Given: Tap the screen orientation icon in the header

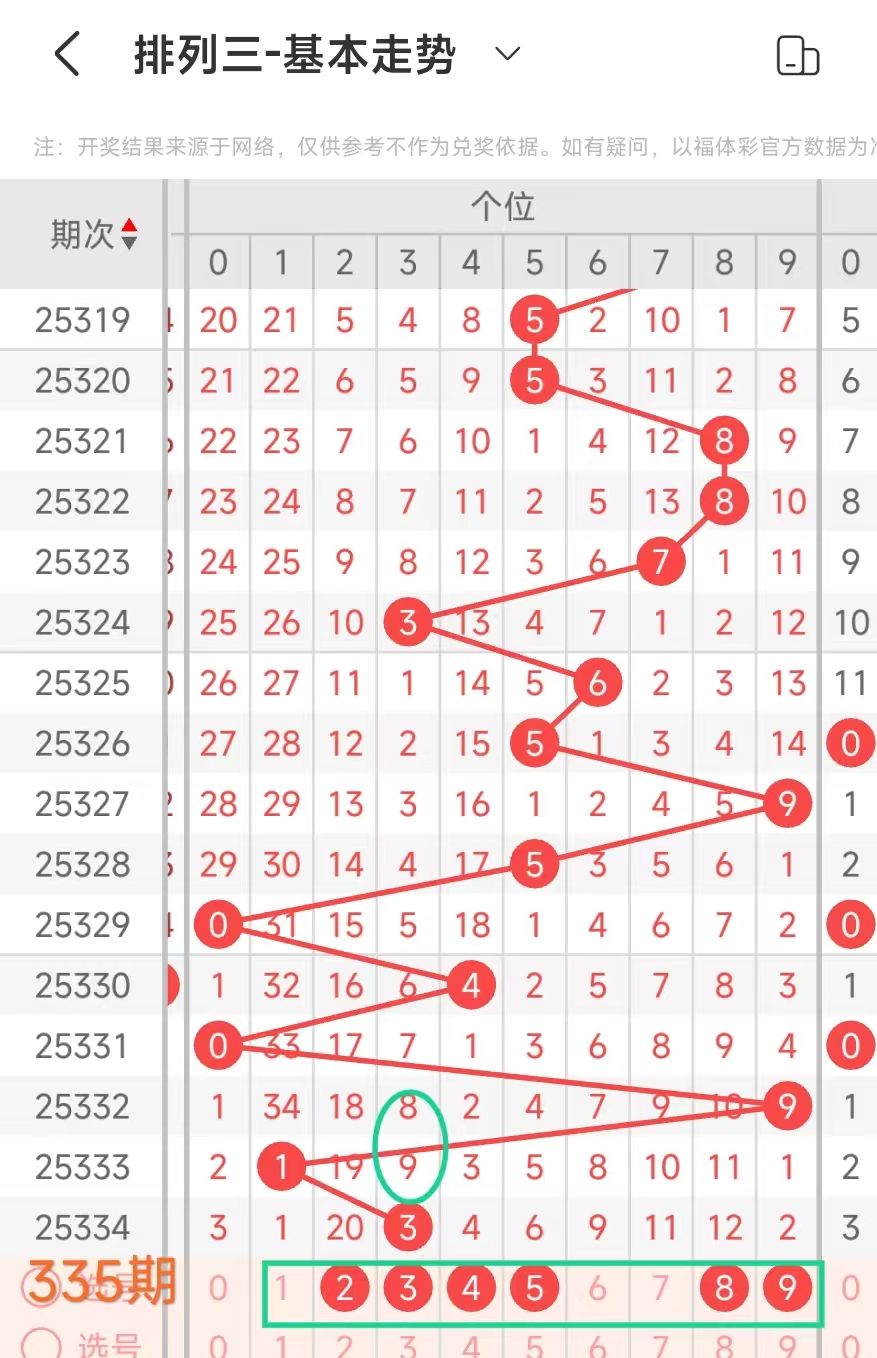Looking at the screenshot, I should 797,56.
